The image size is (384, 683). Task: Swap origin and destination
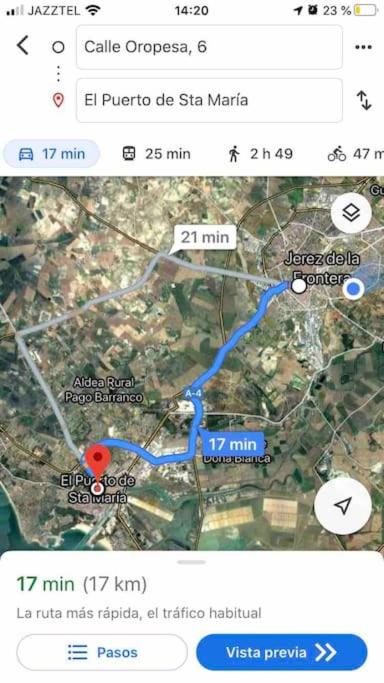[364, 100]
